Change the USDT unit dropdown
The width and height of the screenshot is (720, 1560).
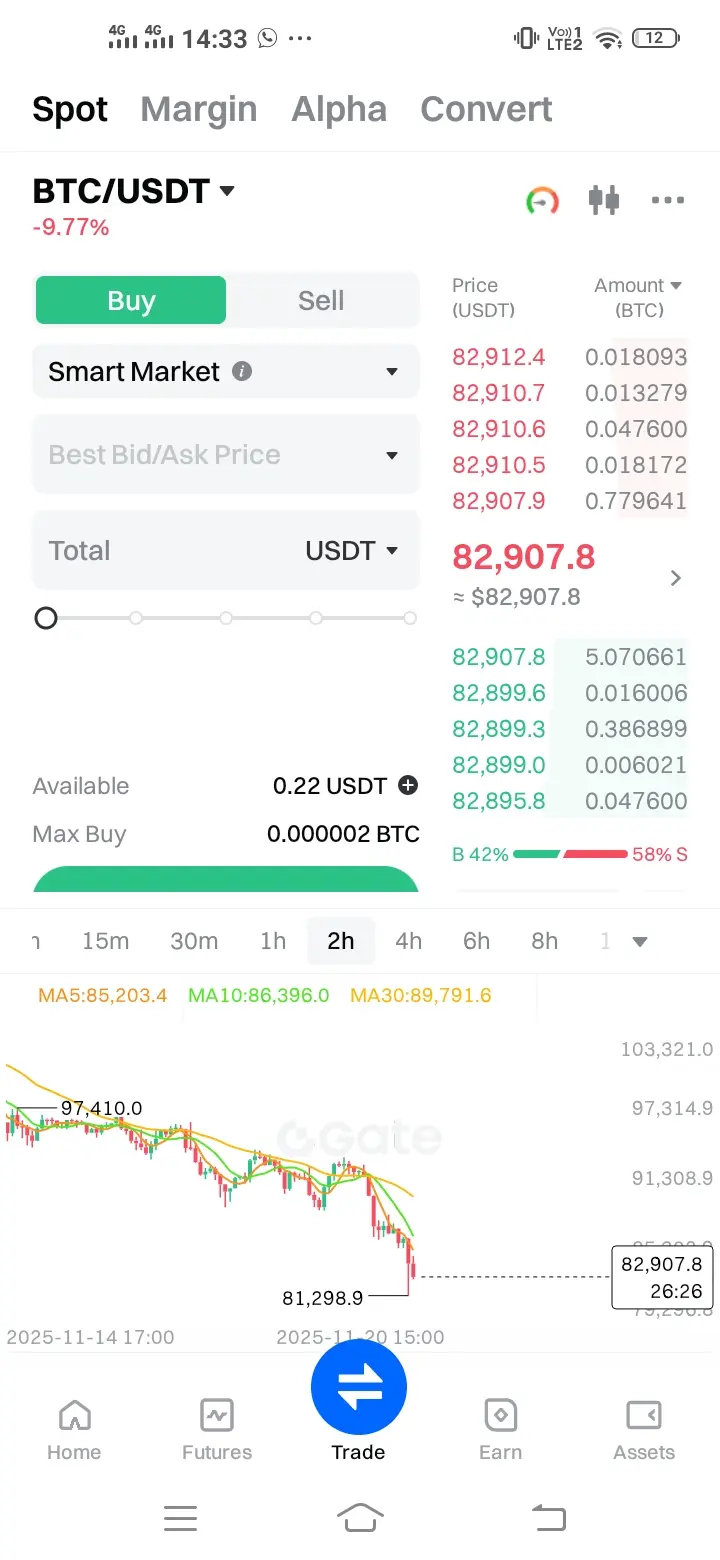(352, 551)
